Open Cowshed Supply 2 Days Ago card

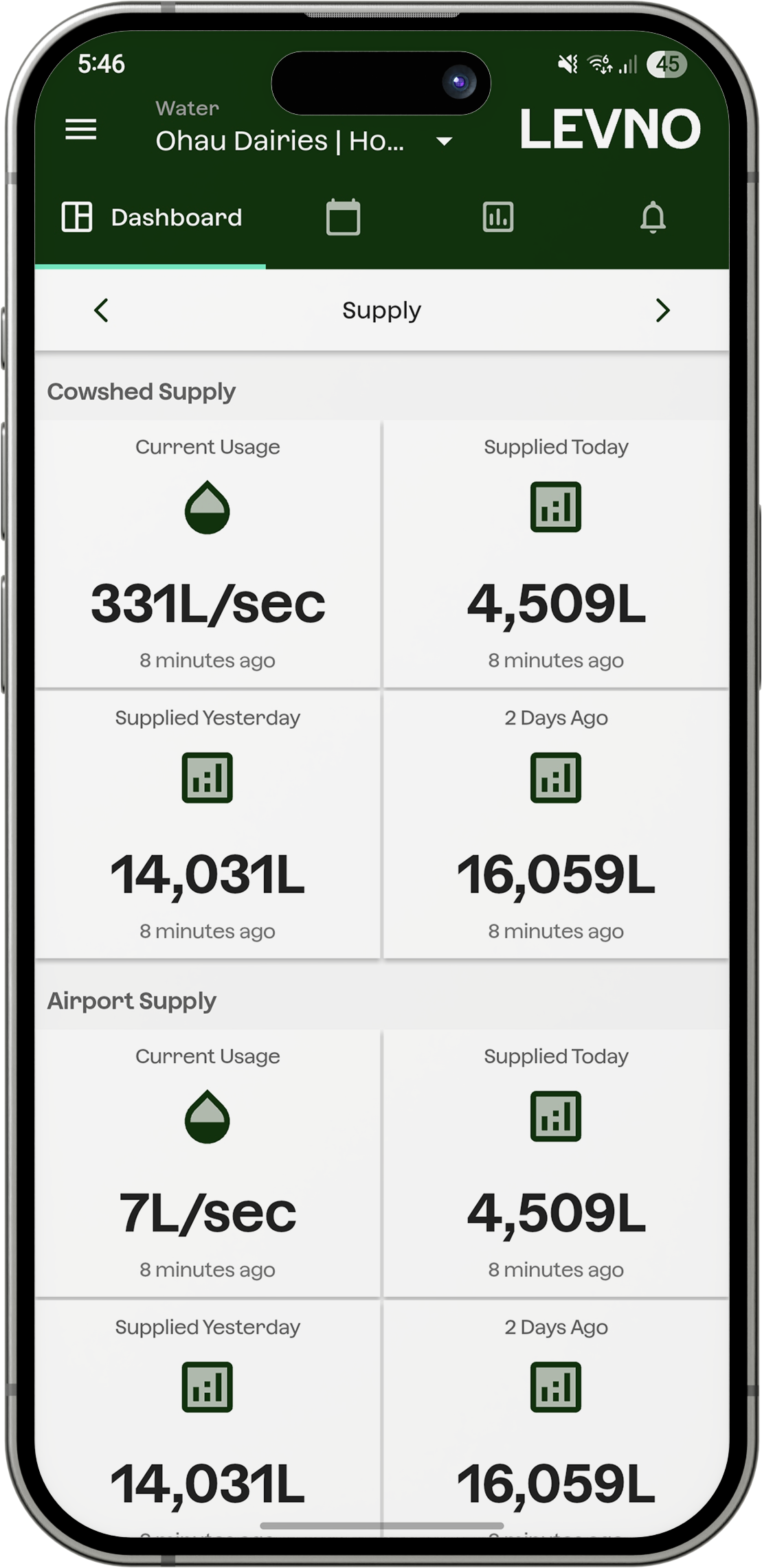(x=556, y=825)
